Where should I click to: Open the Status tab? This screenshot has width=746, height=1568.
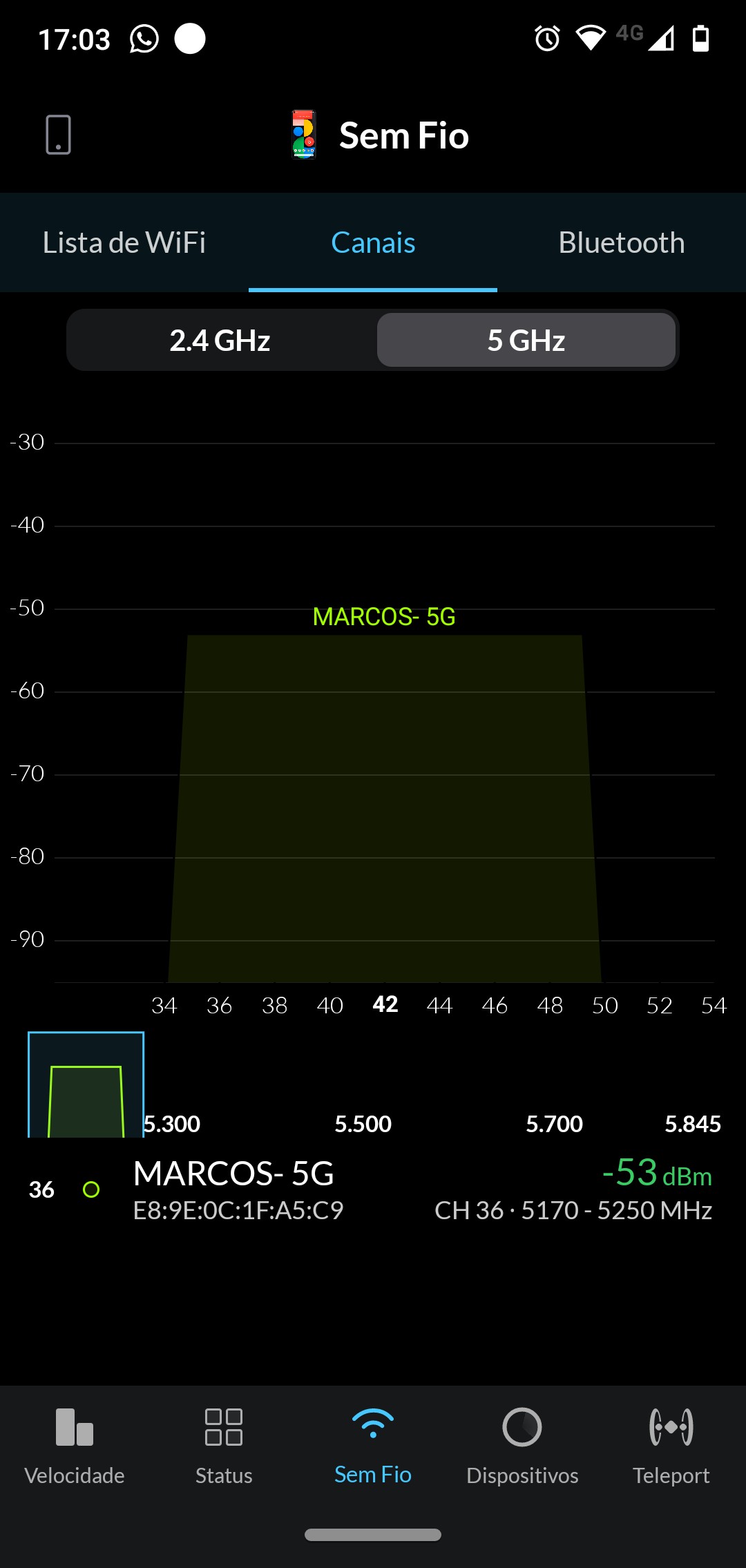[224, 1445]
